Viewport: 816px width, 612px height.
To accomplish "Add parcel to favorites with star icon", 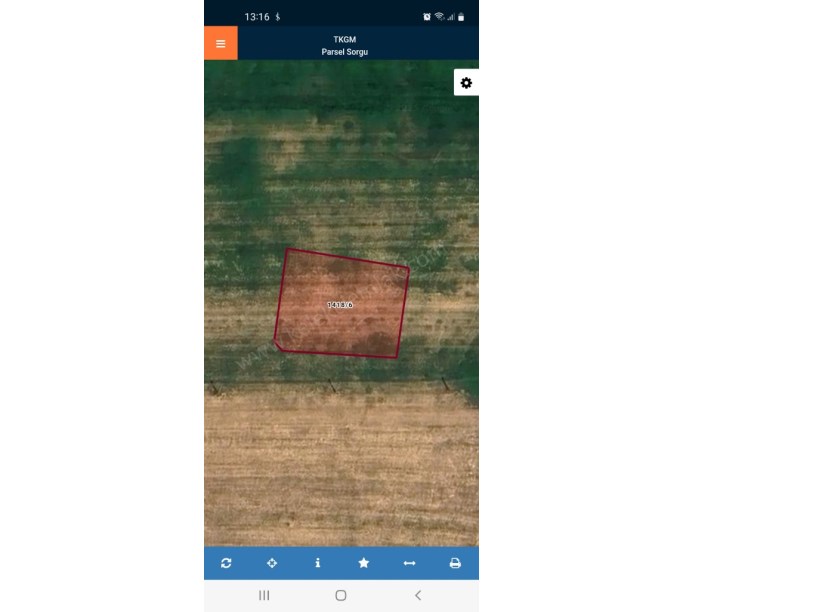I will pyautogui.click(x=364, y=563).
